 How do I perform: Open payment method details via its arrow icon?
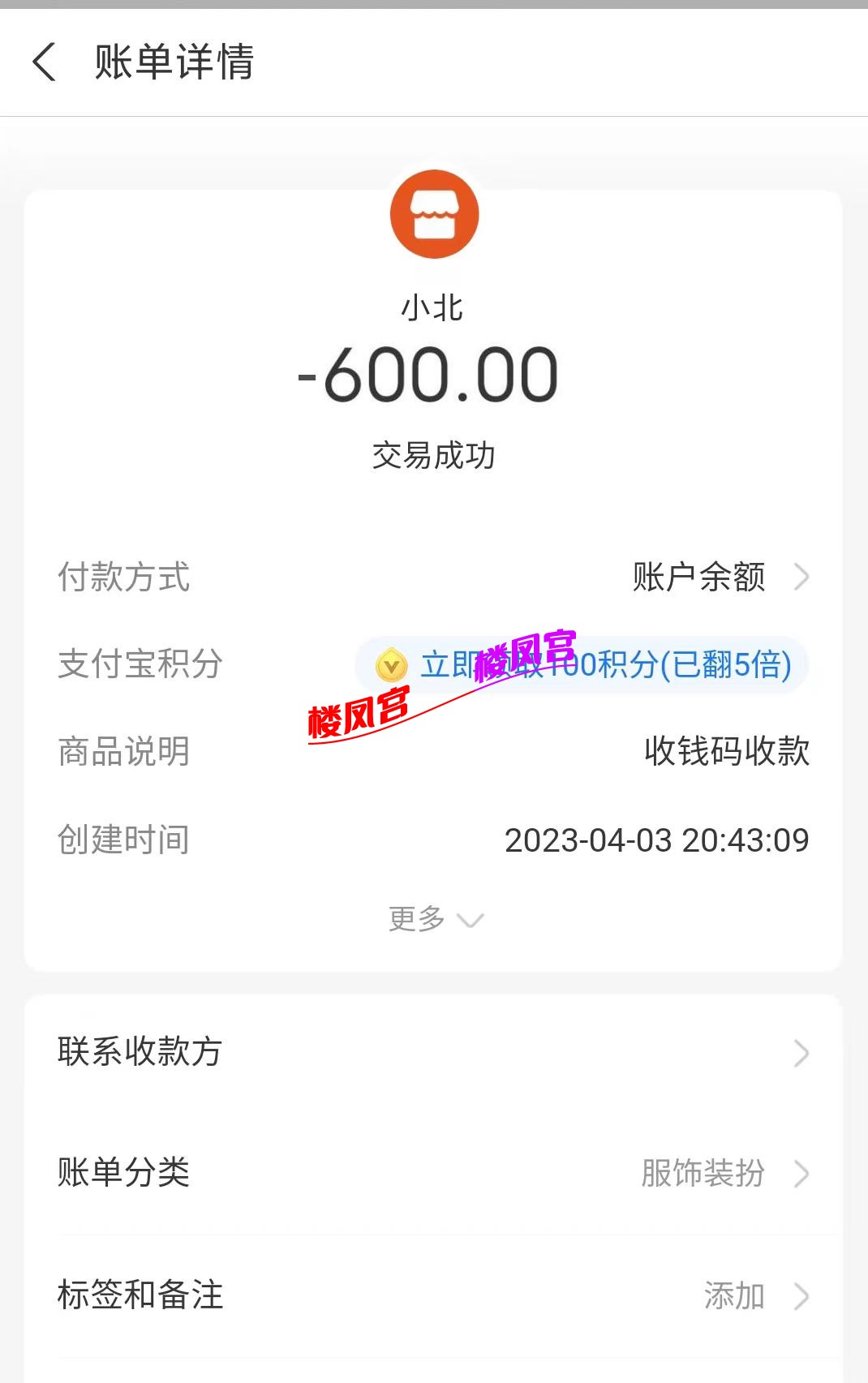click(802, 577)
